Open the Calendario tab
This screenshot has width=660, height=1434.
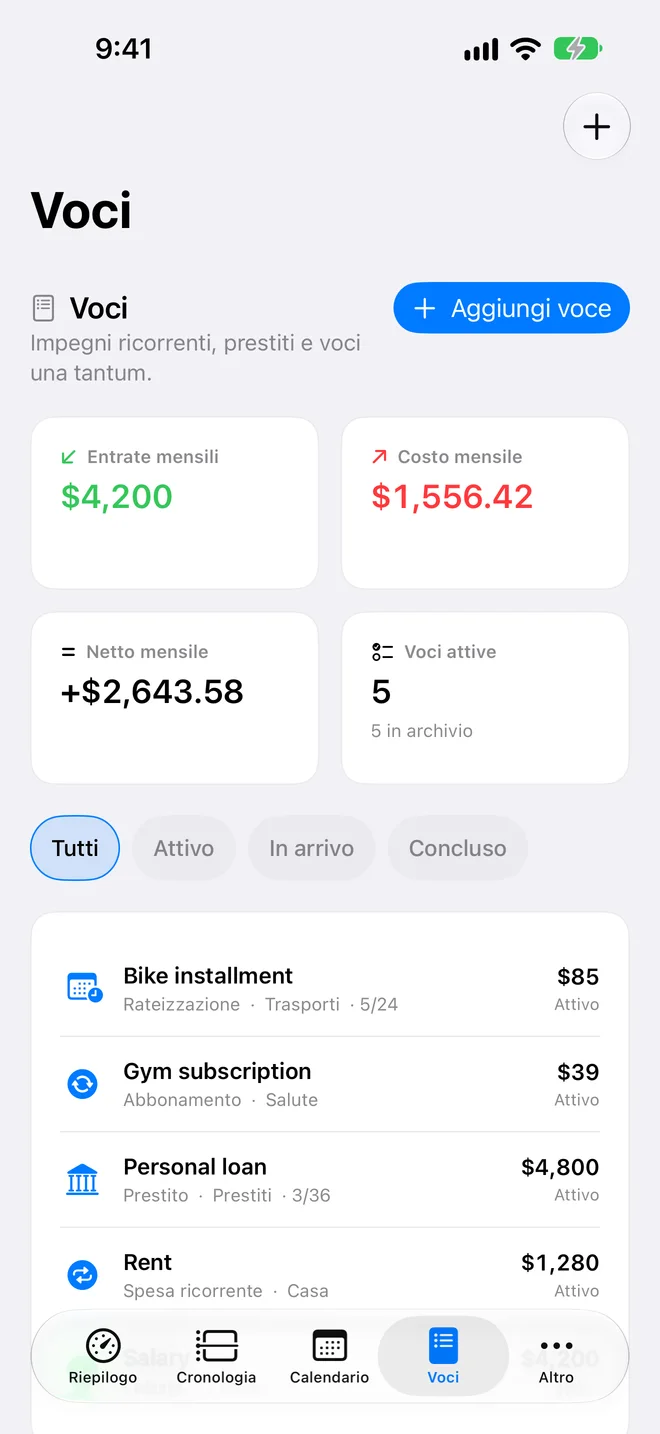pyautogui.click(x=330, y=1356)
